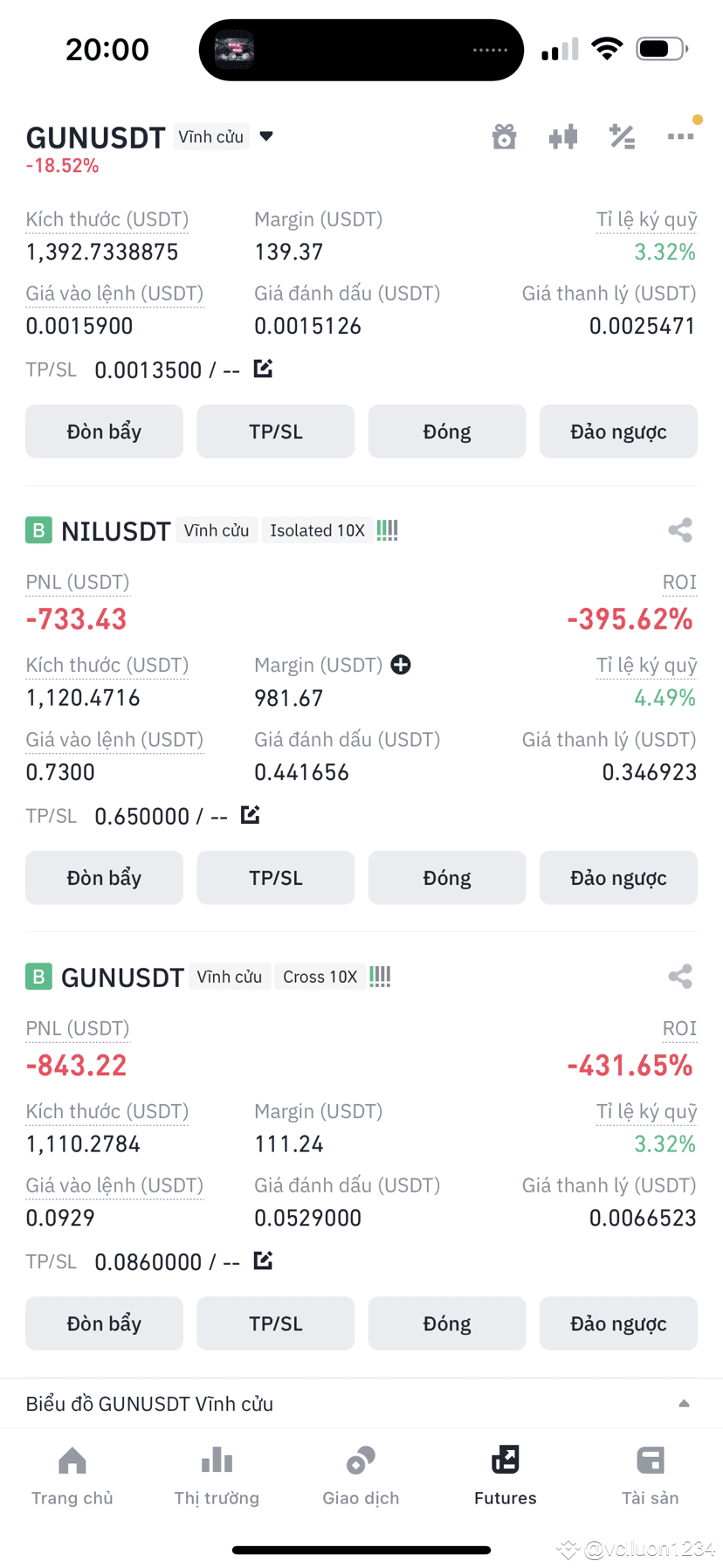Share the GUNUSDT Cross 10X position
The width and height of the screenshot is (723, 1568).
680,977
